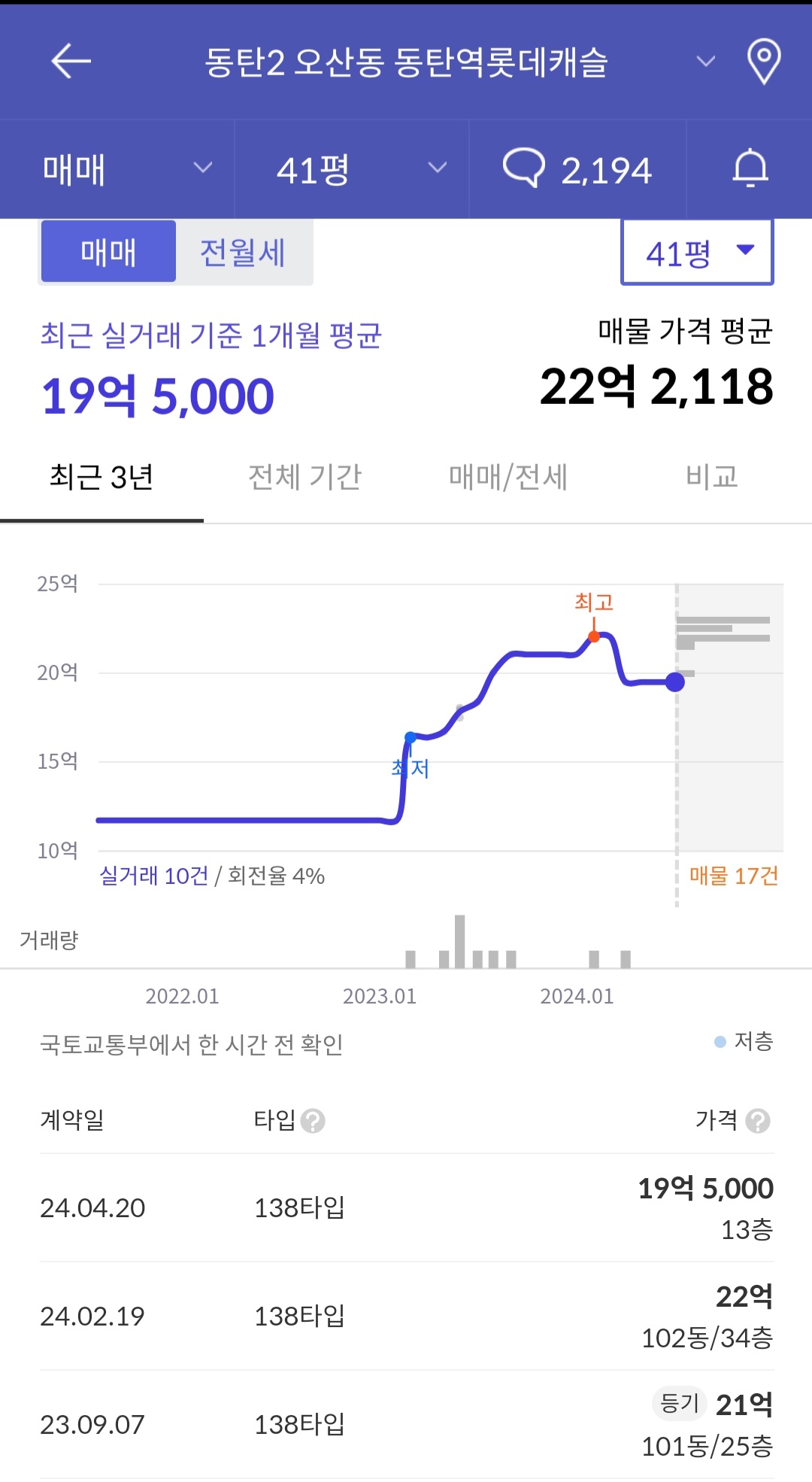Open the 비교 tab
Screen dimensions: 812x1482
point(711,477)
